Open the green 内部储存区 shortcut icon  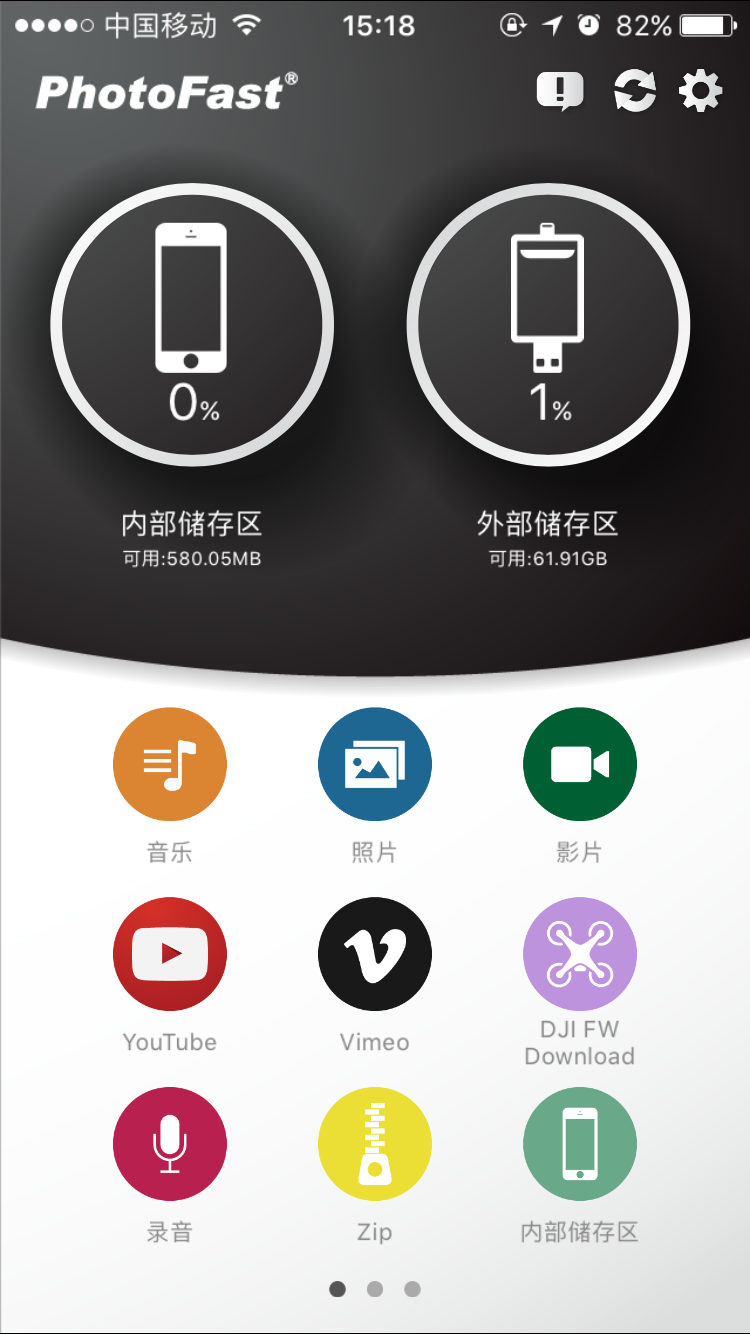point(580,1144)
